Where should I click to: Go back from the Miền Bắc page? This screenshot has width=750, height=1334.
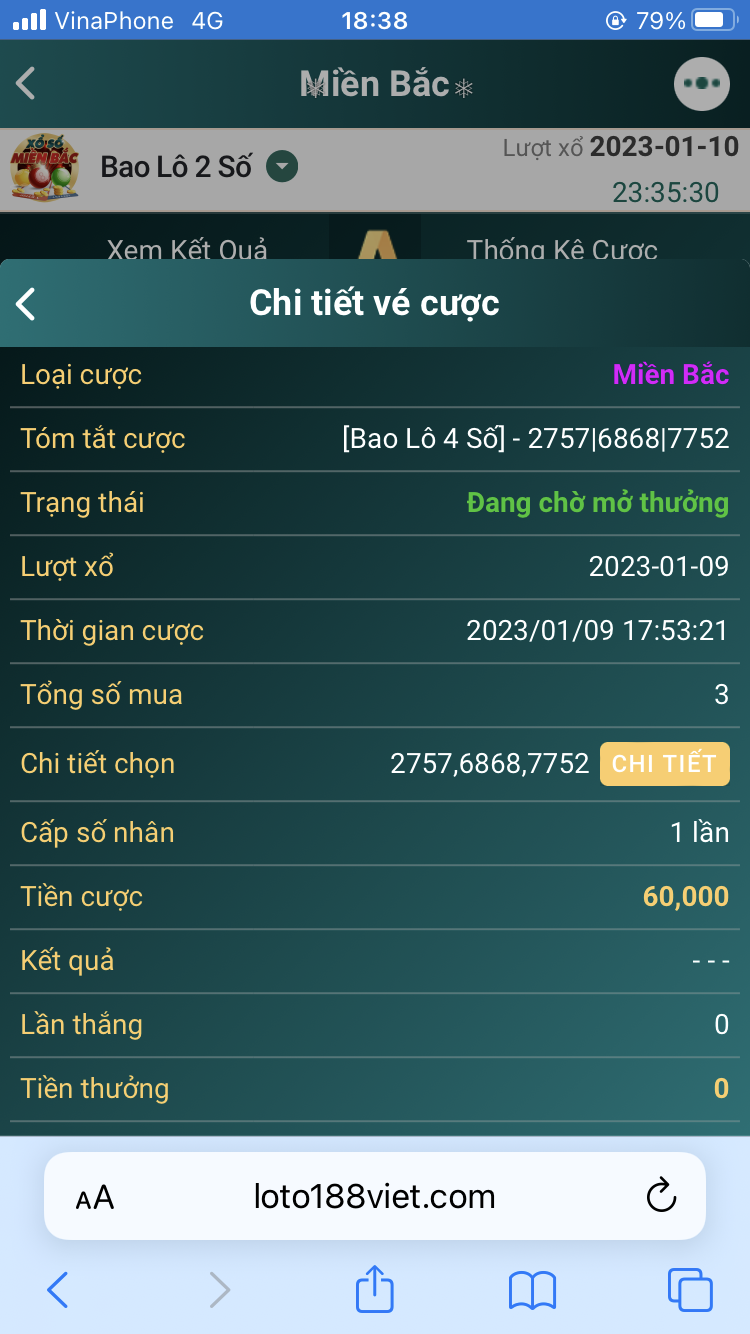pos(27,83)
